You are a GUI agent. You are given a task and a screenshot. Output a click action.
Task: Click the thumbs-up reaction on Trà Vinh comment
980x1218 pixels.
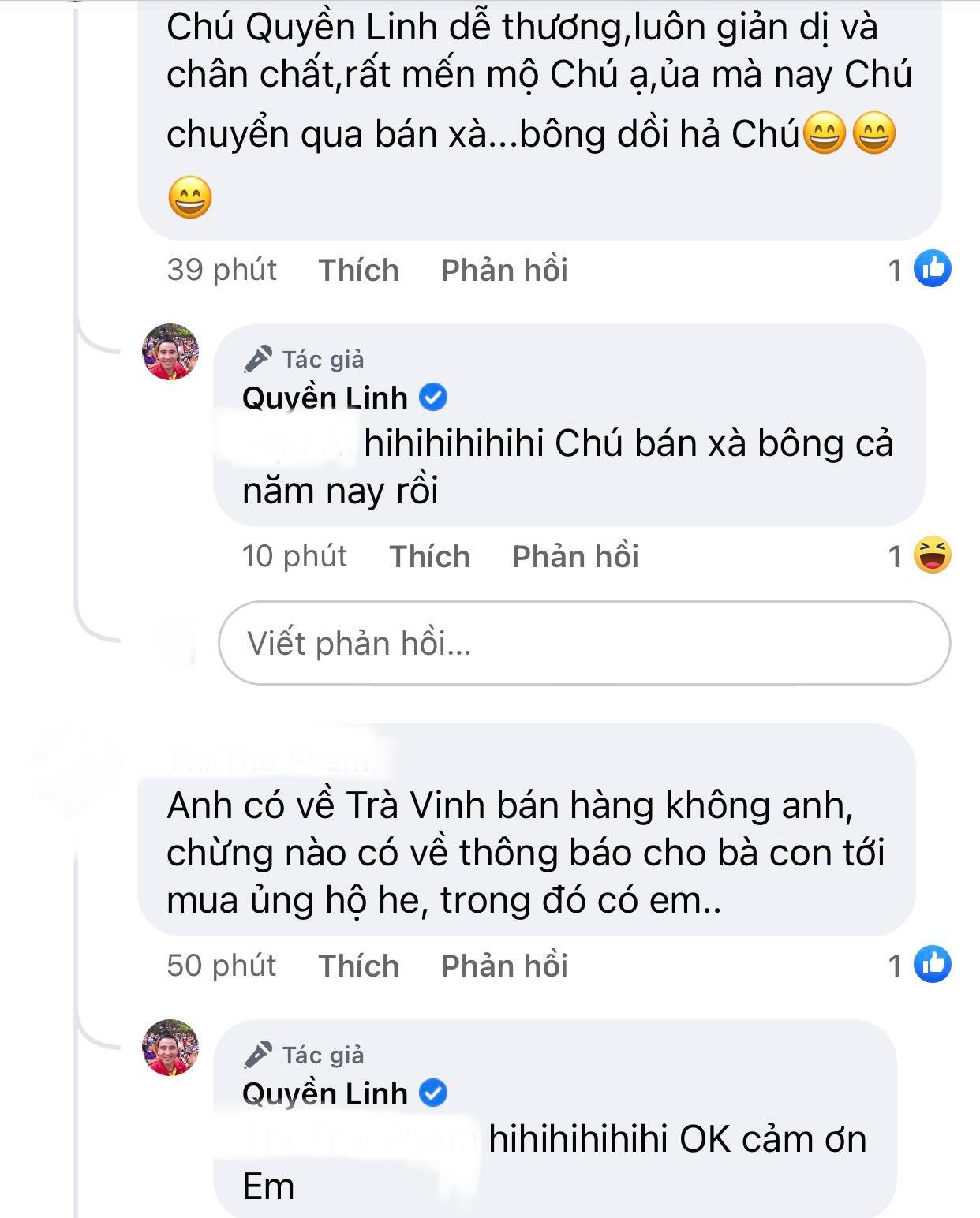click(x=931, y=964)
